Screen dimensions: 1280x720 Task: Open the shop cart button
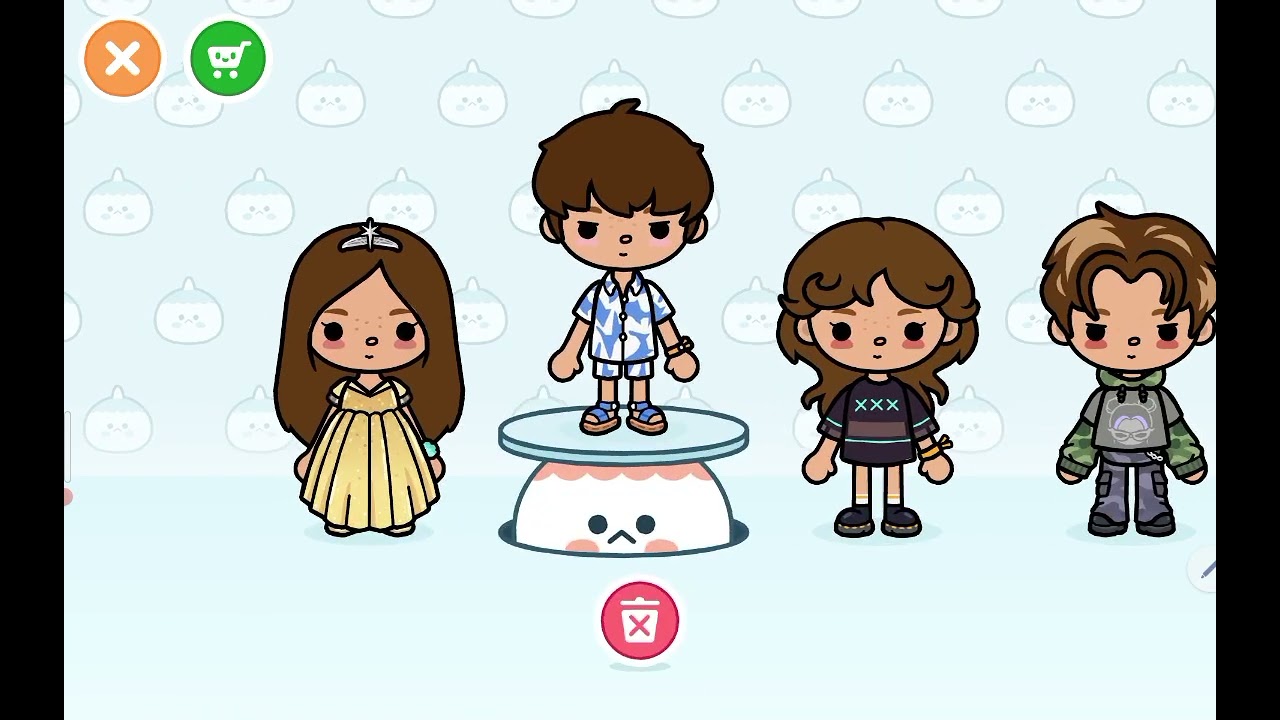[228, 59]
